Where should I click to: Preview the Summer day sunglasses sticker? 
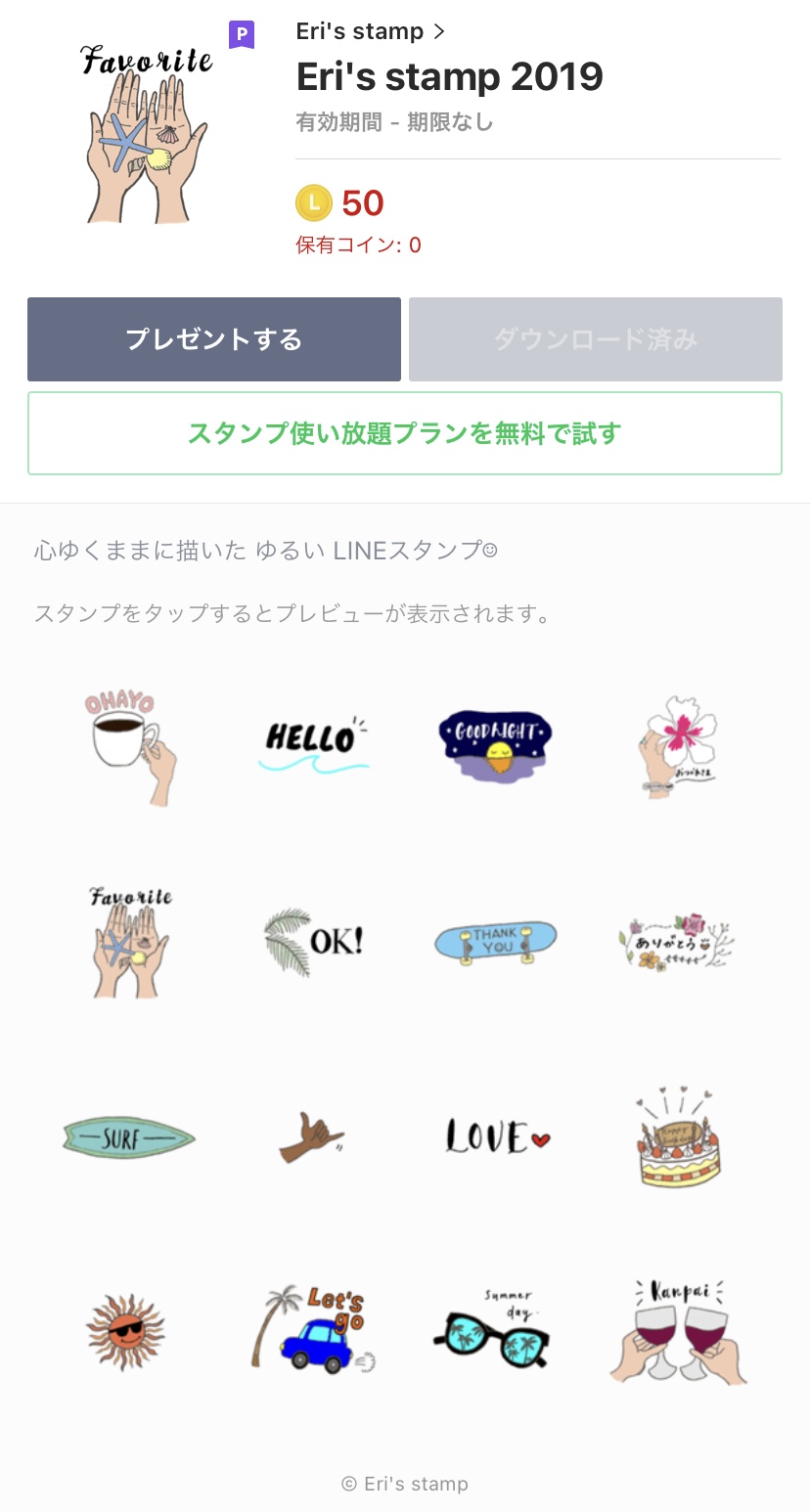click(x=495, y=1330)
